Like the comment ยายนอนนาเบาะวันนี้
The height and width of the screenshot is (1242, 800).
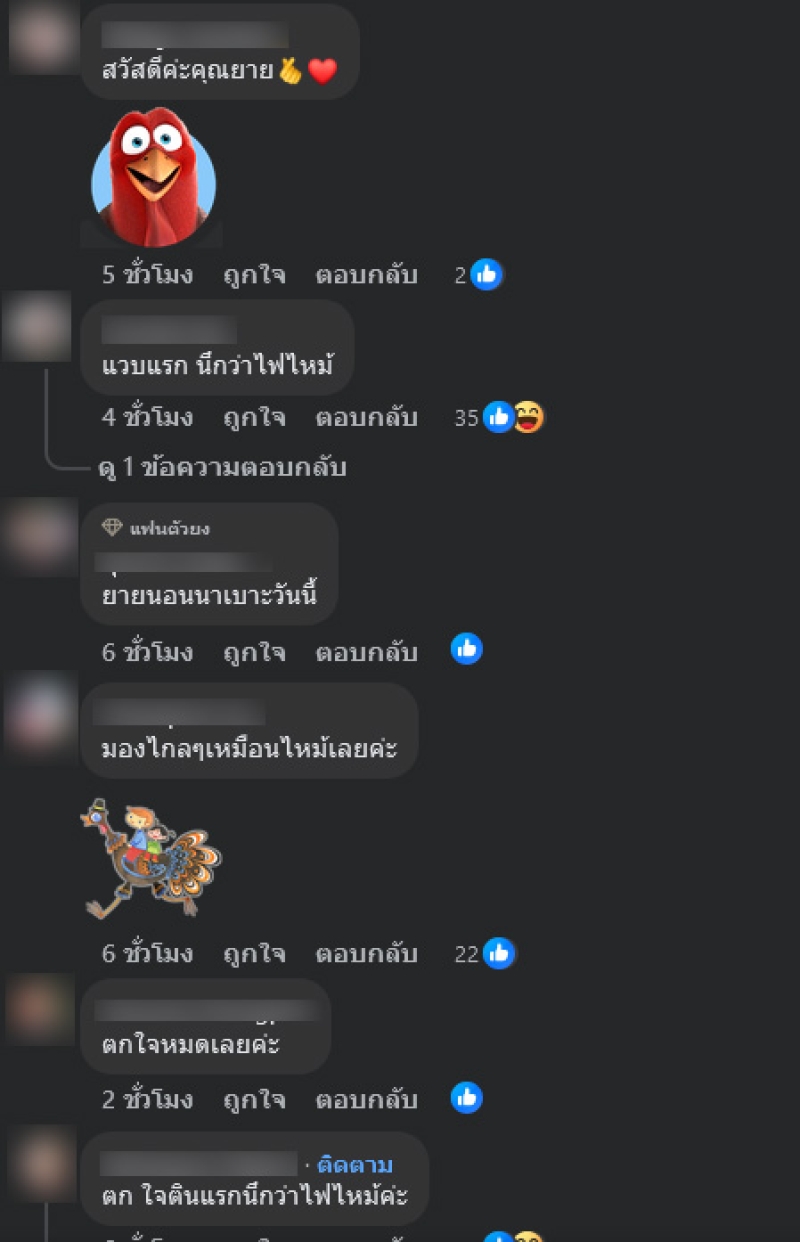254,652
